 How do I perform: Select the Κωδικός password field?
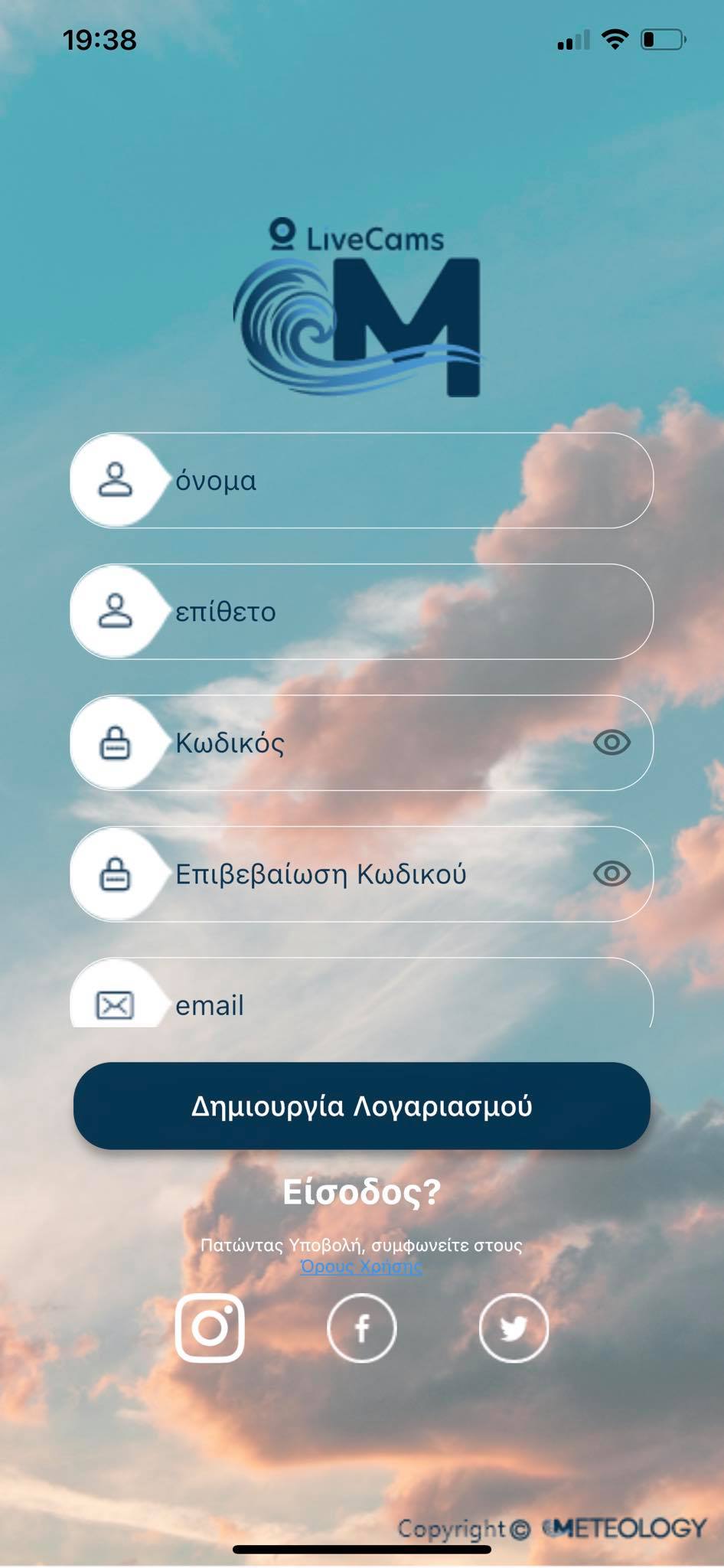pyautogui.click(x=367, y=743)
